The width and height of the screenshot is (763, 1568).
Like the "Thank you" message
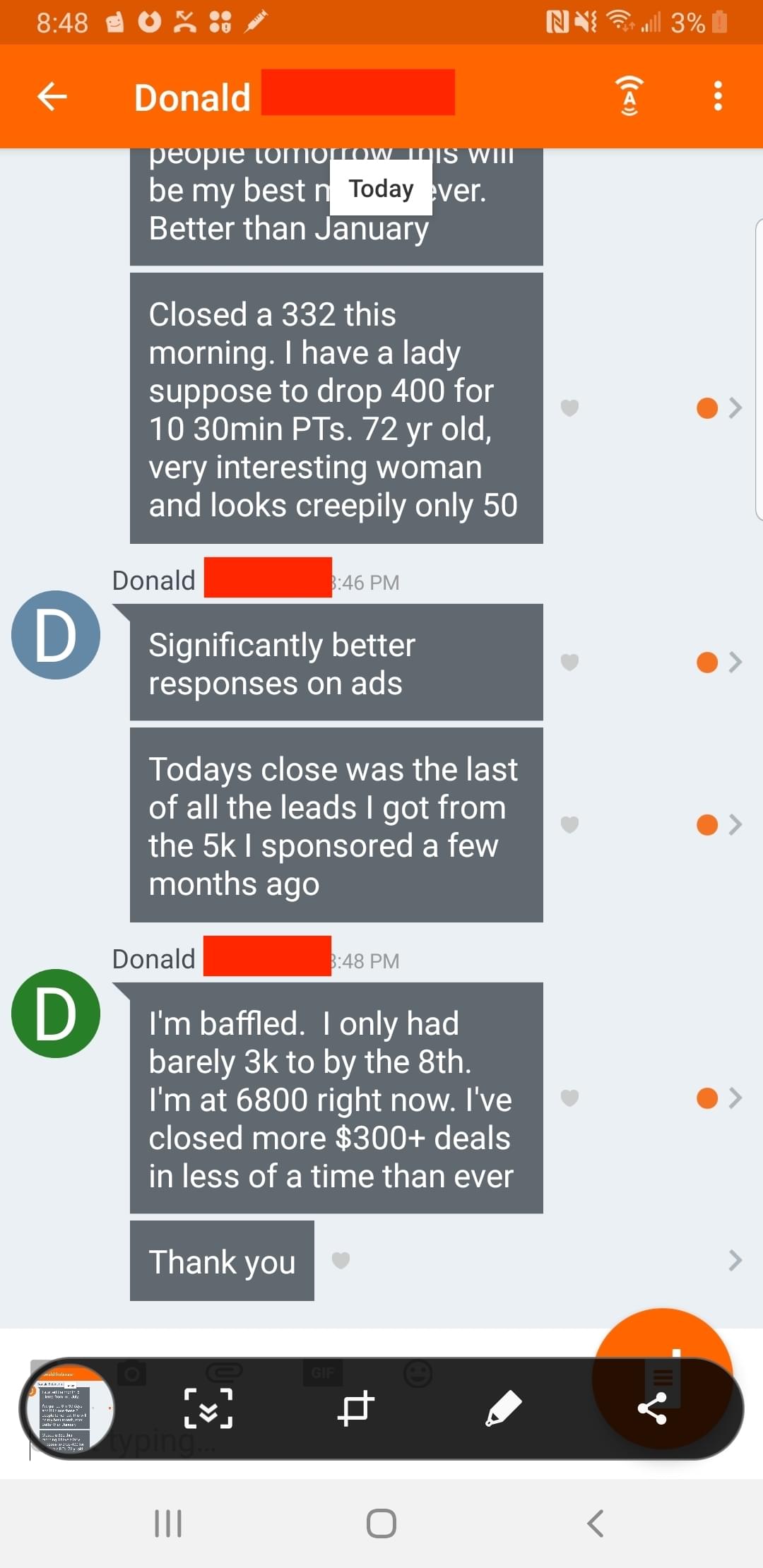click(x=341, y=1260)
